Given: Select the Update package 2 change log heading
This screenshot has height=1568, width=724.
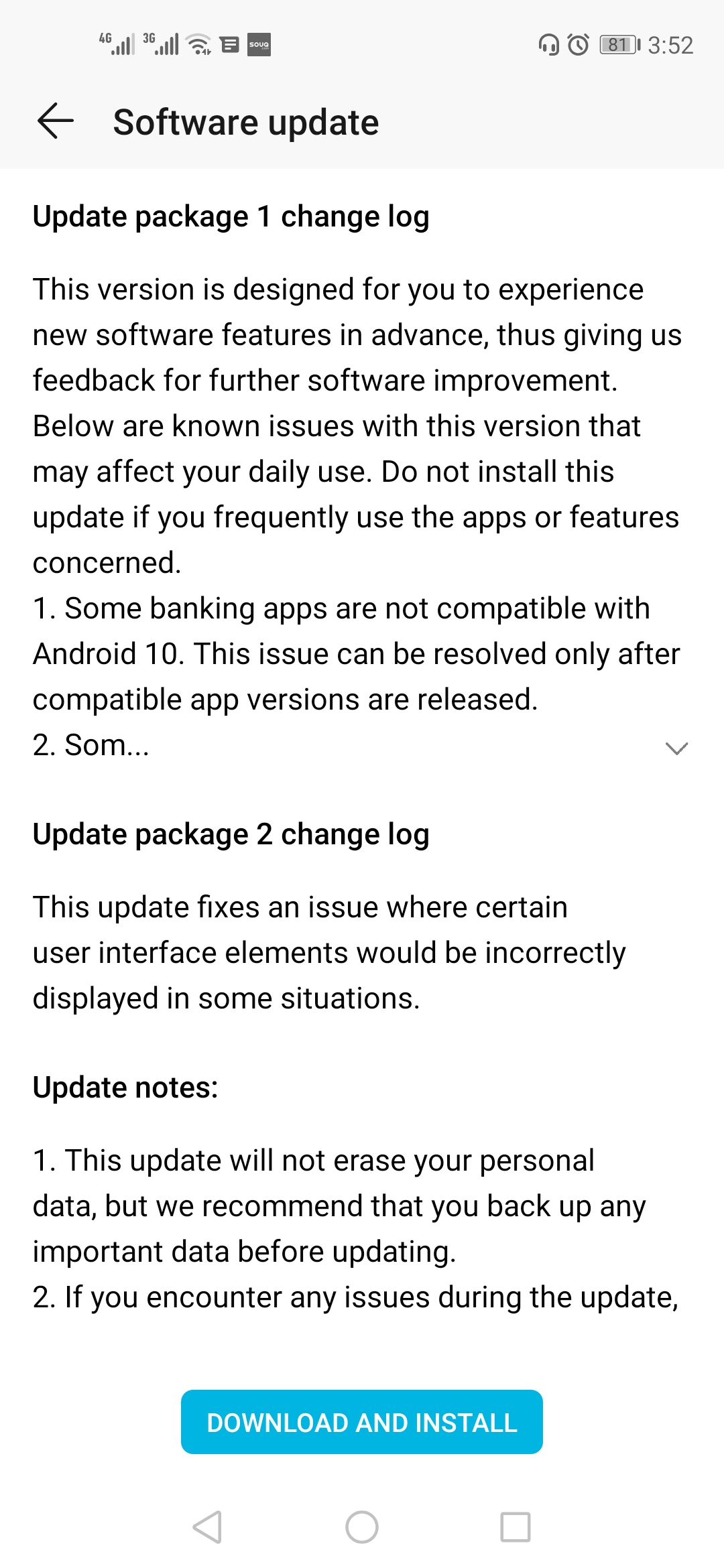Looking at the screenshot, I should (x=231, y=834).
